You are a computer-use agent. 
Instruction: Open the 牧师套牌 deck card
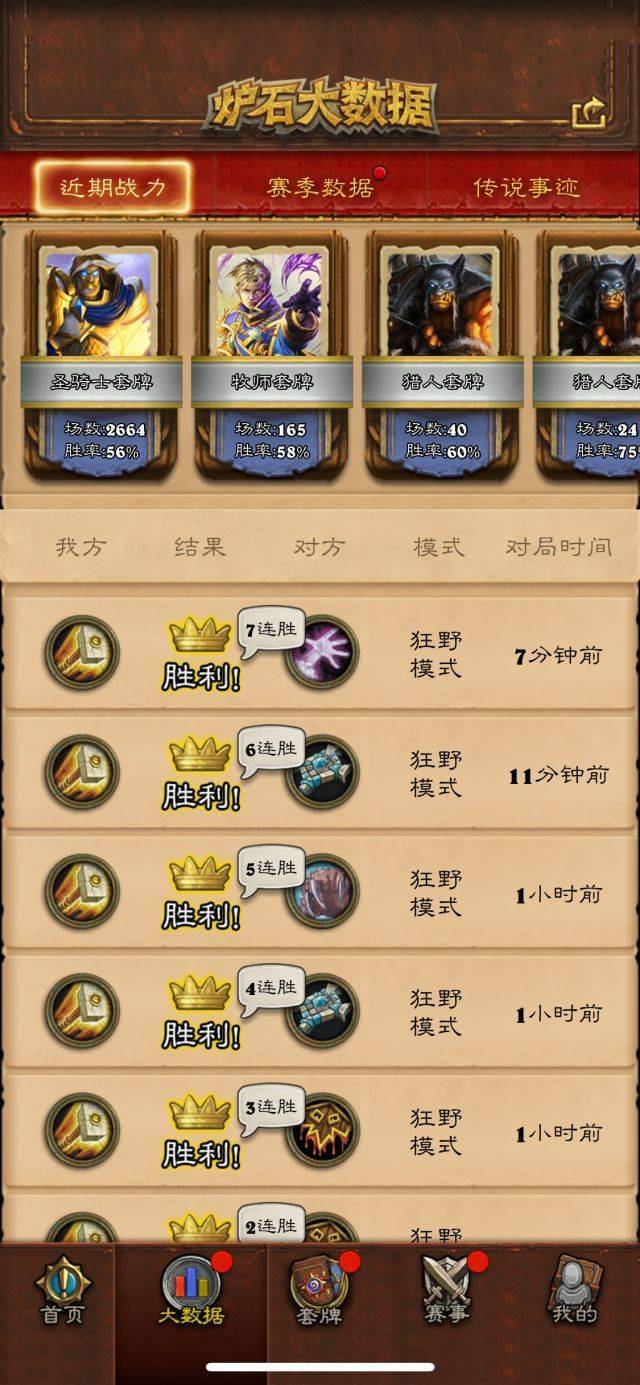pos(271,355)
